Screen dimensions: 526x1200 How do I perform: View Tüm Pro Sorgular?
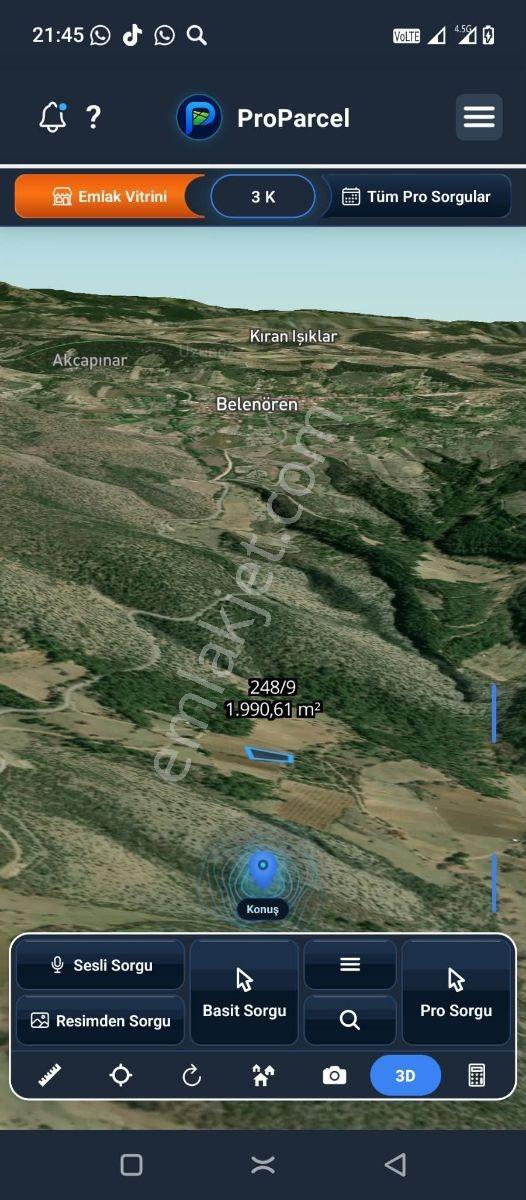[416, 196]
